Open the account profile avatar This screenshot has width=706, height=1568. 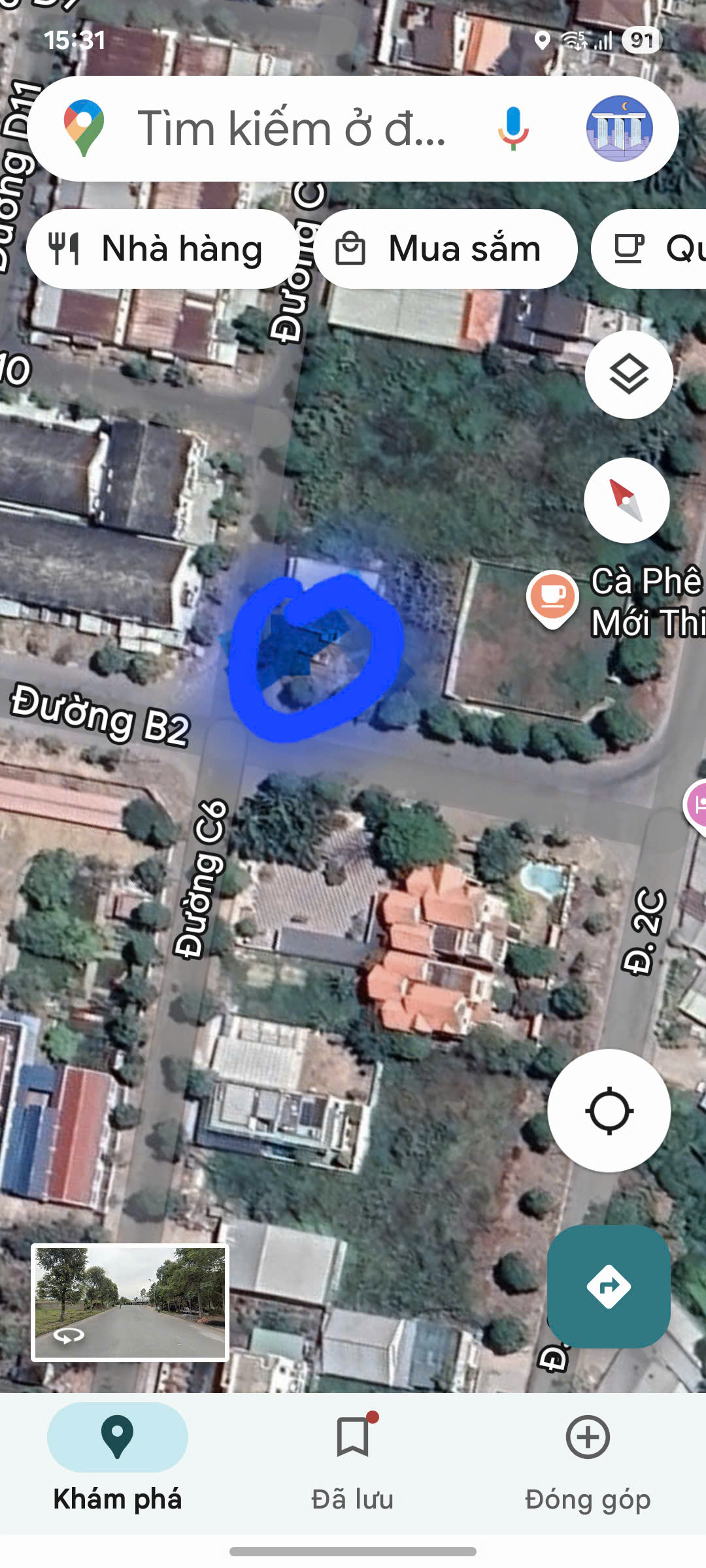point(619,129)
